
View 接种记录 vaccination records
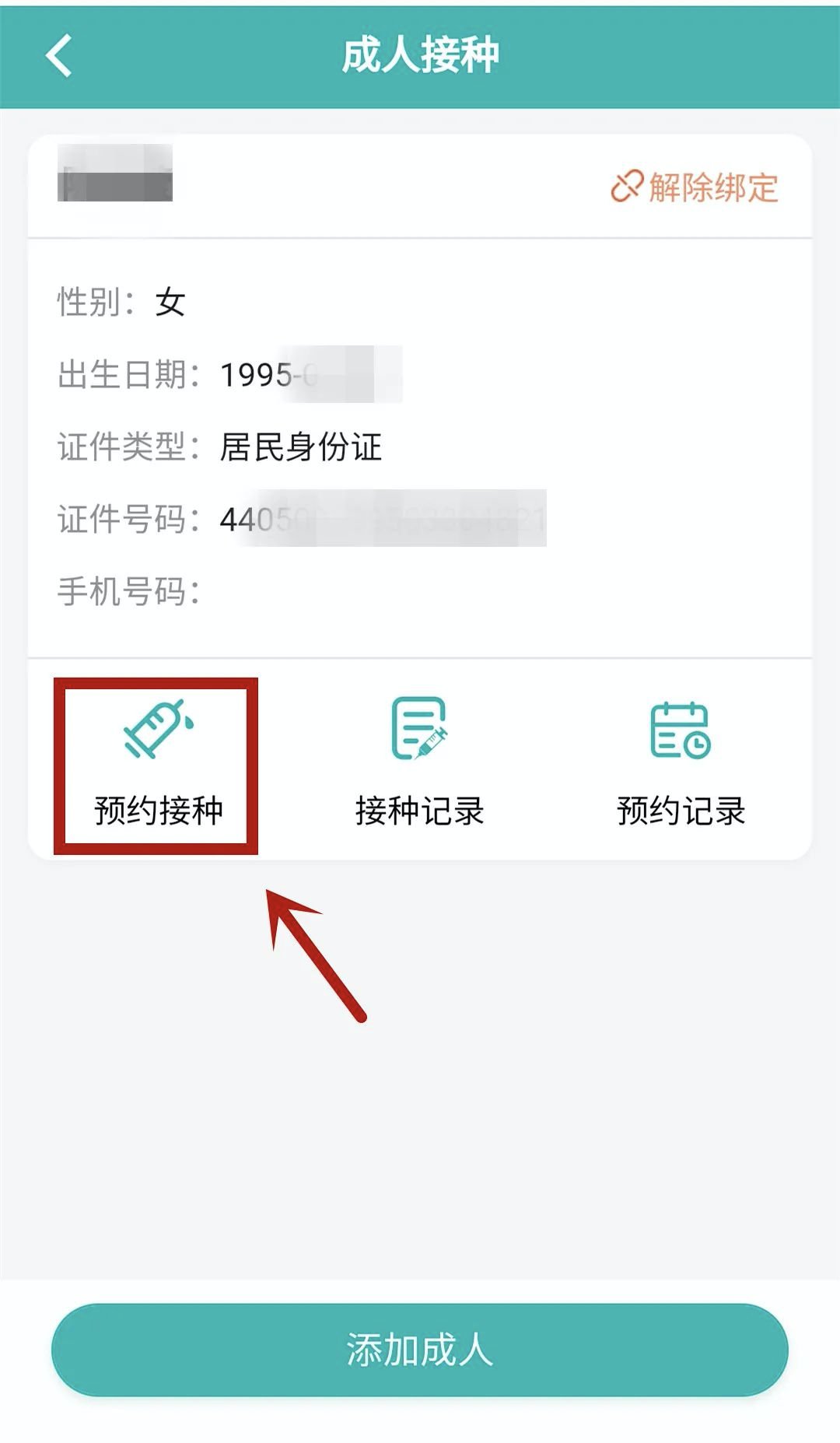coord(419,765)
